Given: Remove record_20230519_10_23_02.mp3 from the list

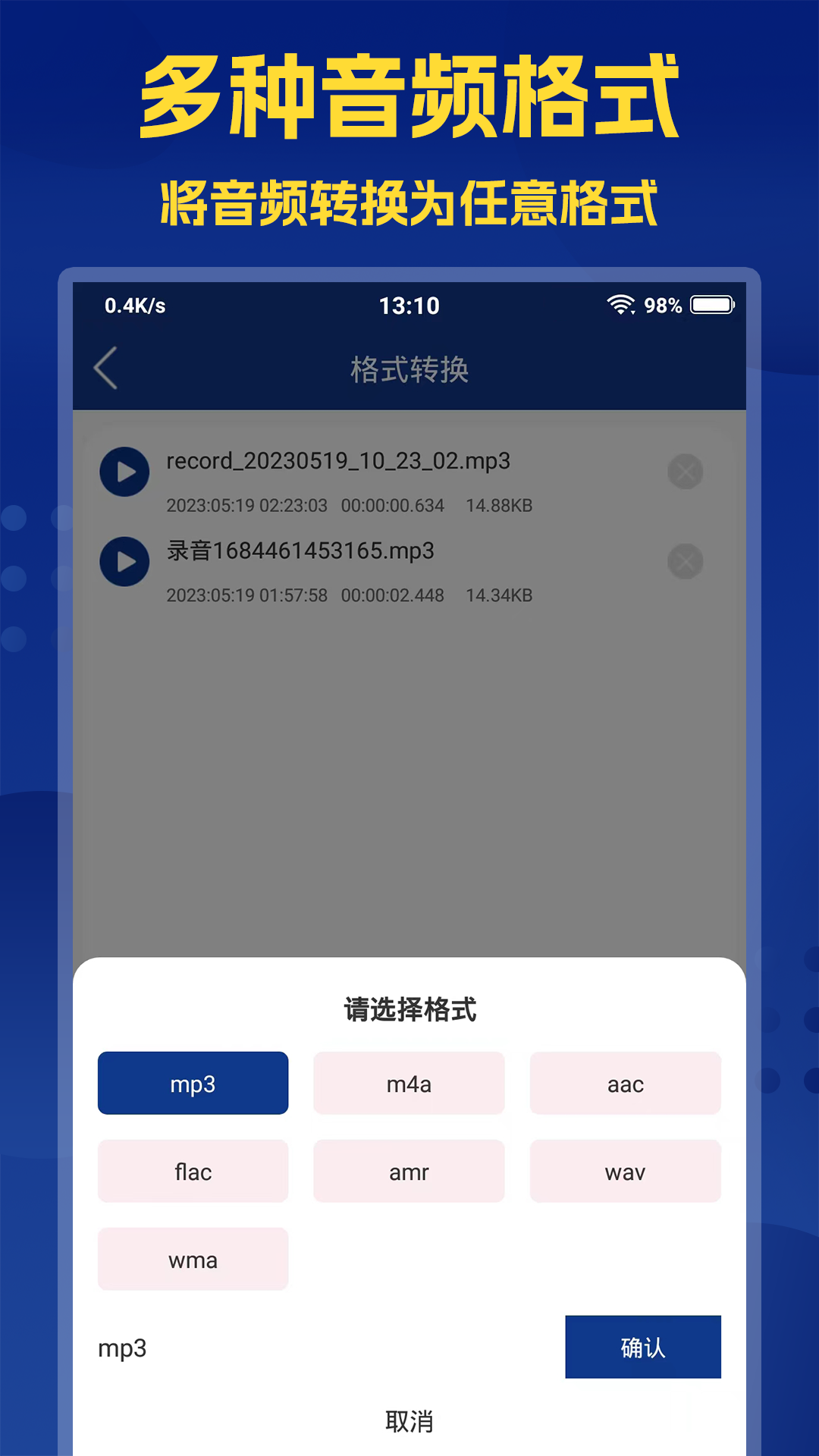Looking at the screenshot, I should pos(683,472).
